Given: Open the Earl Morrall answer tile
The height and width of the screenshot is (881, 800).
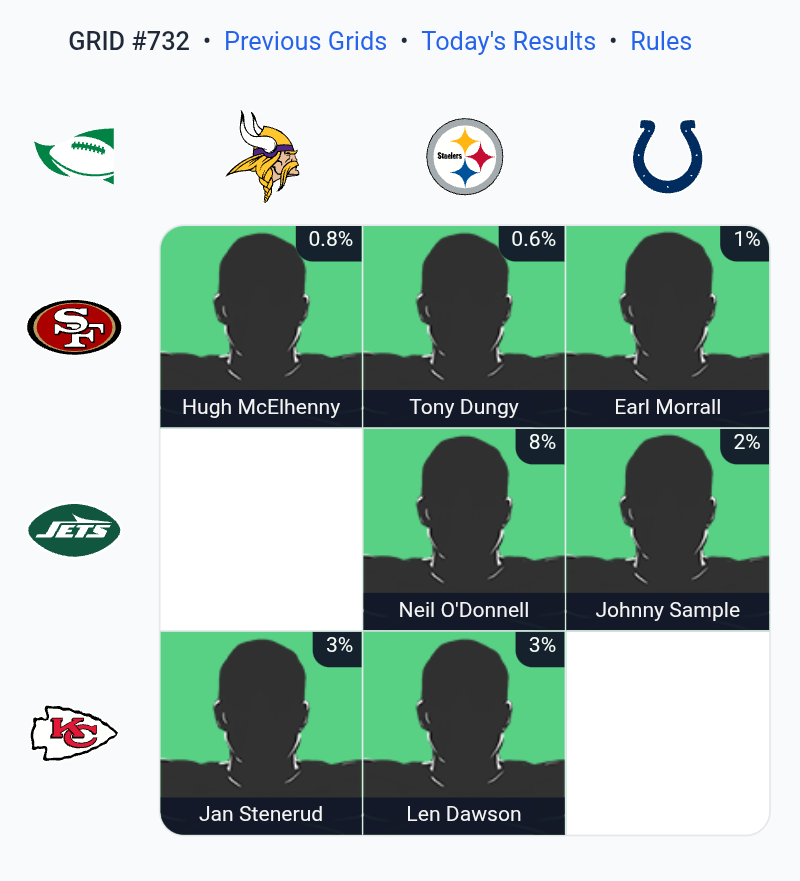Looking at the screenshot, I should pyautogui.click(x=668, y=327).
